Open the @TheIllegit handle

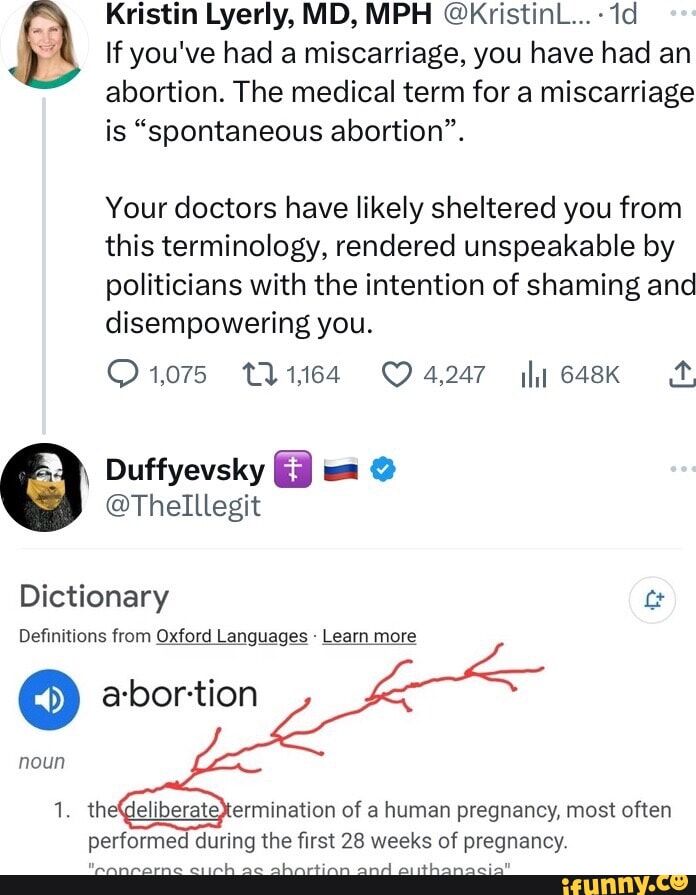183,506
